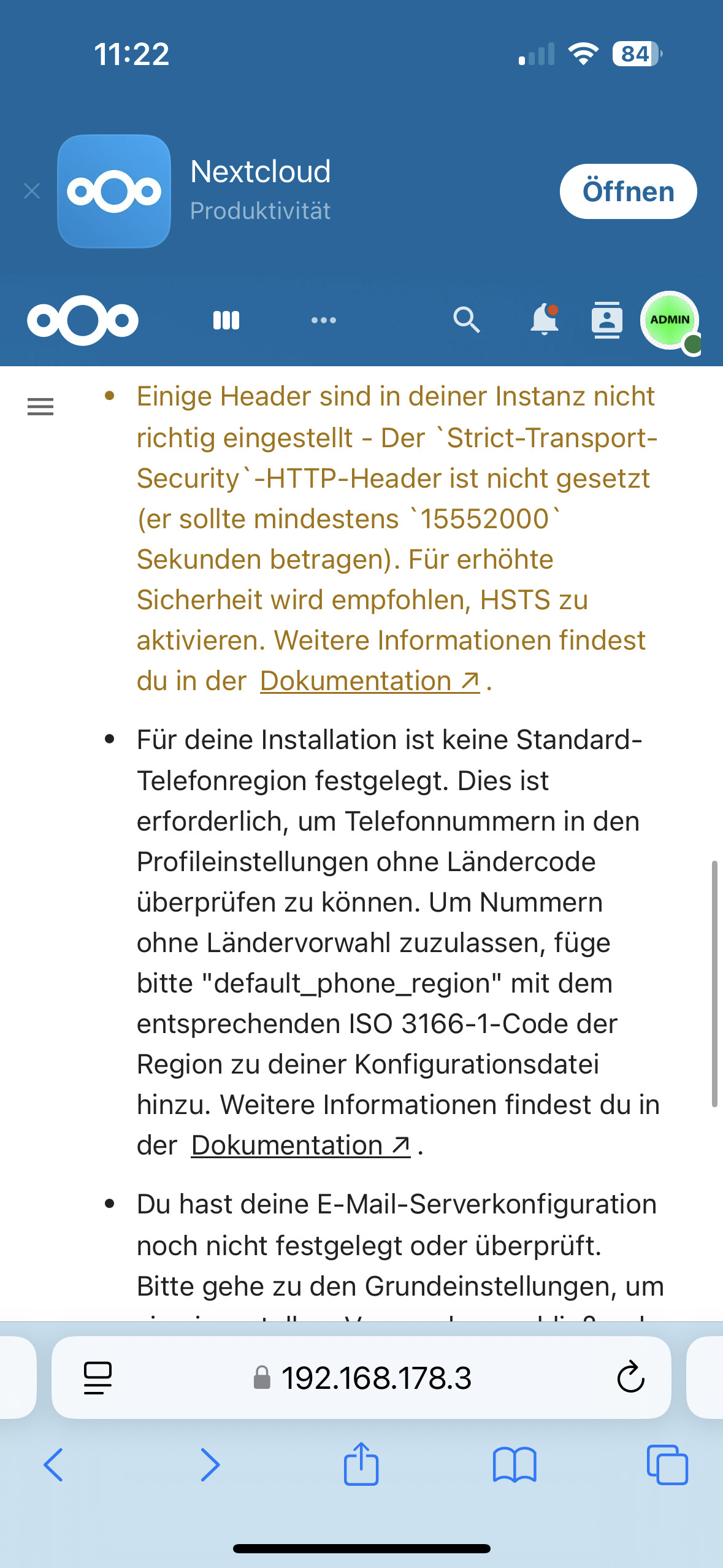The width and height of the screenshot is (723, 1568).
Task: Tap the Öffnen button for Nextcloud app
Action: (x=628, y=191)
